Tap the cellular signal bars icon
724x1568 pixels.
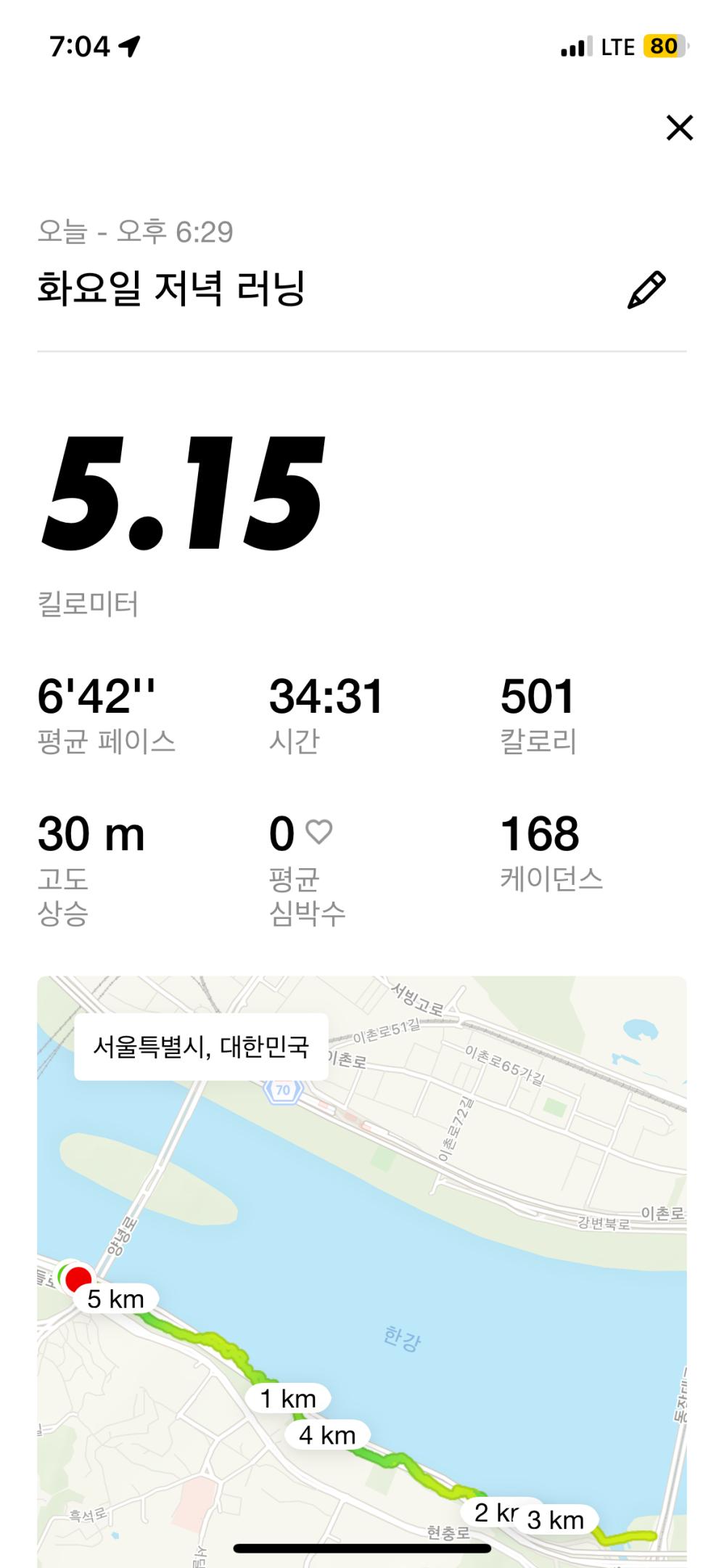(x=575, y=46)
